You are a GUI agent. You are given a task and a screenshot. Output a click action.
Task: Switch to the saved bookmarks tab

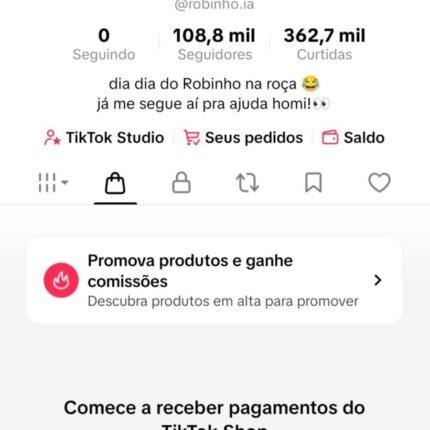pos(313,183)
